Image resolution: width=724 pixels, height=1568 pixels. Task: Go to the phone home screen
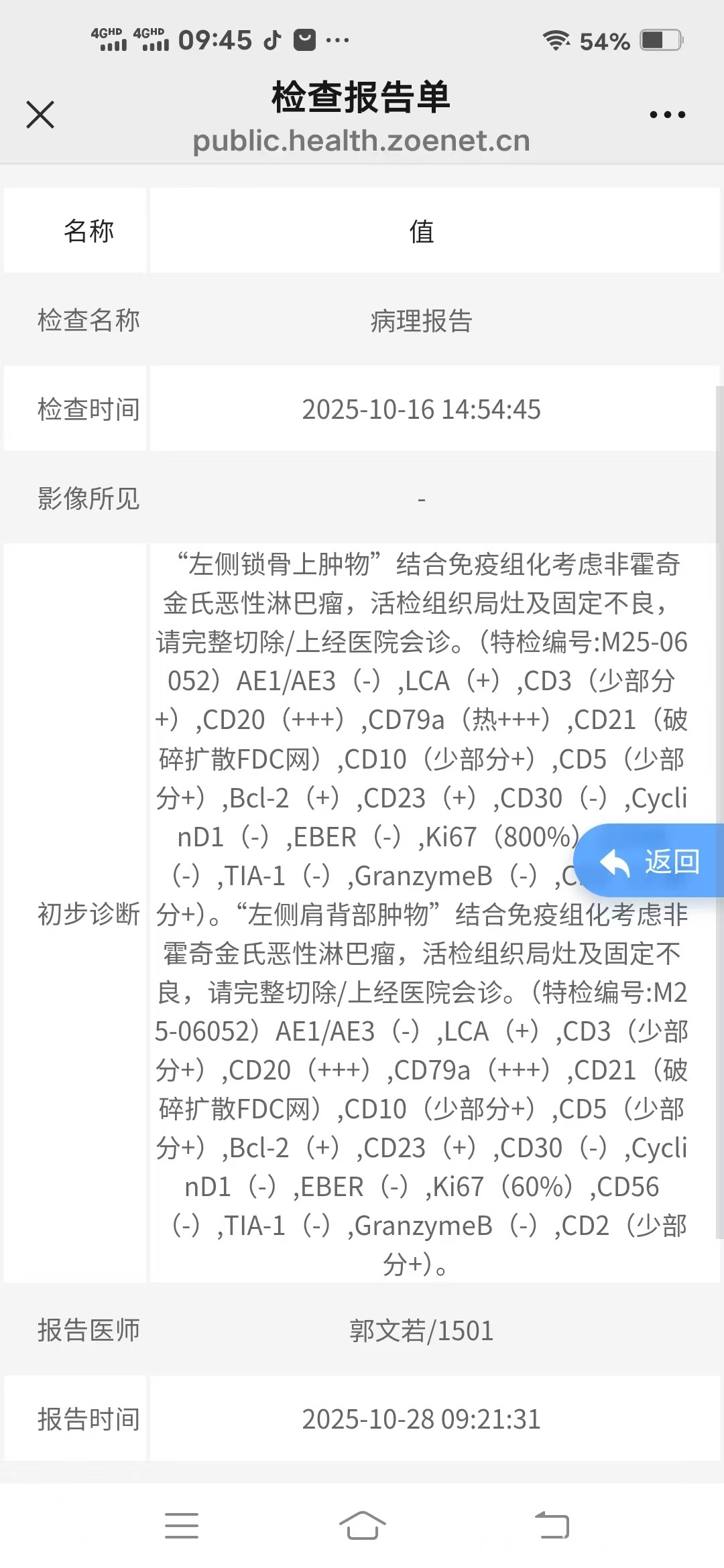(362, 1525)
